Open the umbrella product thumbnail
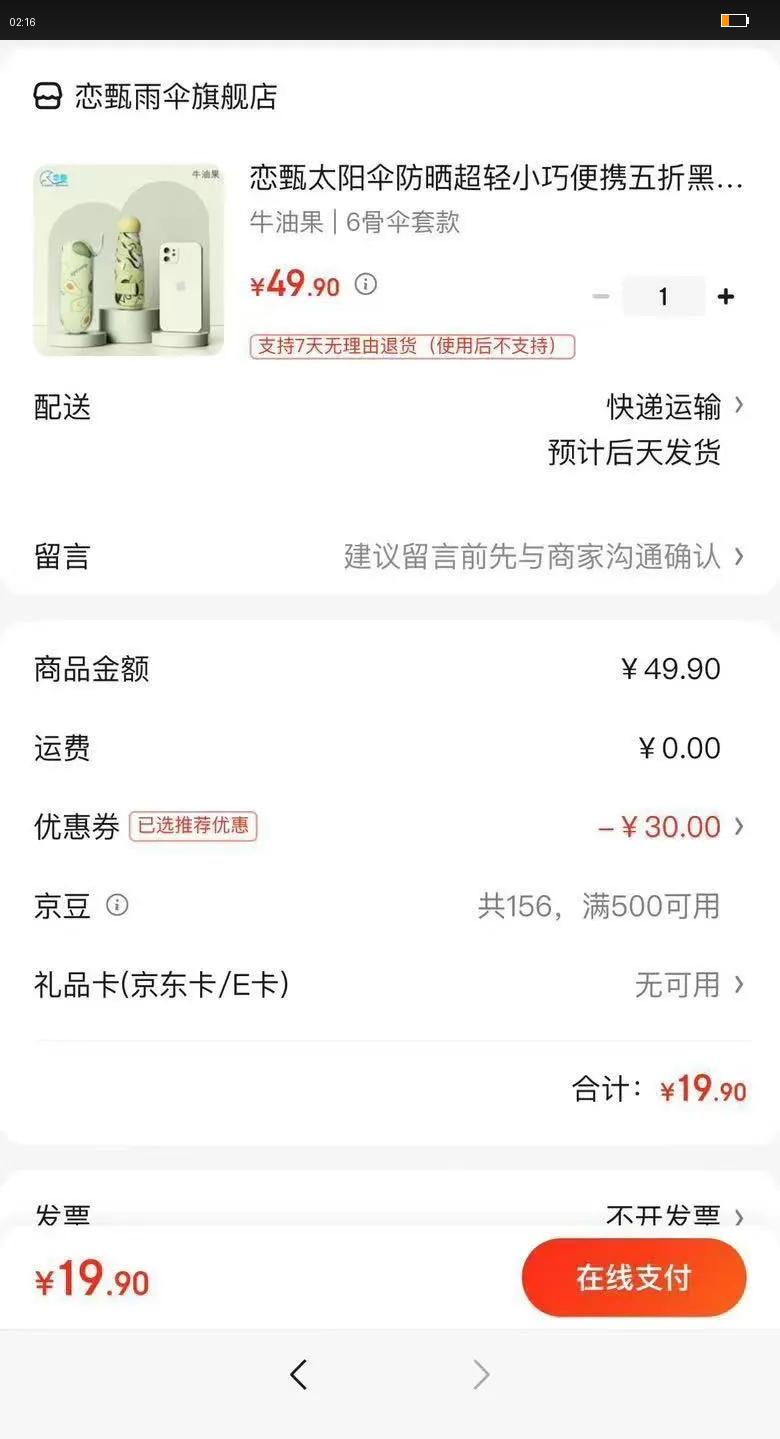This screenshot has height=1439, width=780. (x=129, y=260)
